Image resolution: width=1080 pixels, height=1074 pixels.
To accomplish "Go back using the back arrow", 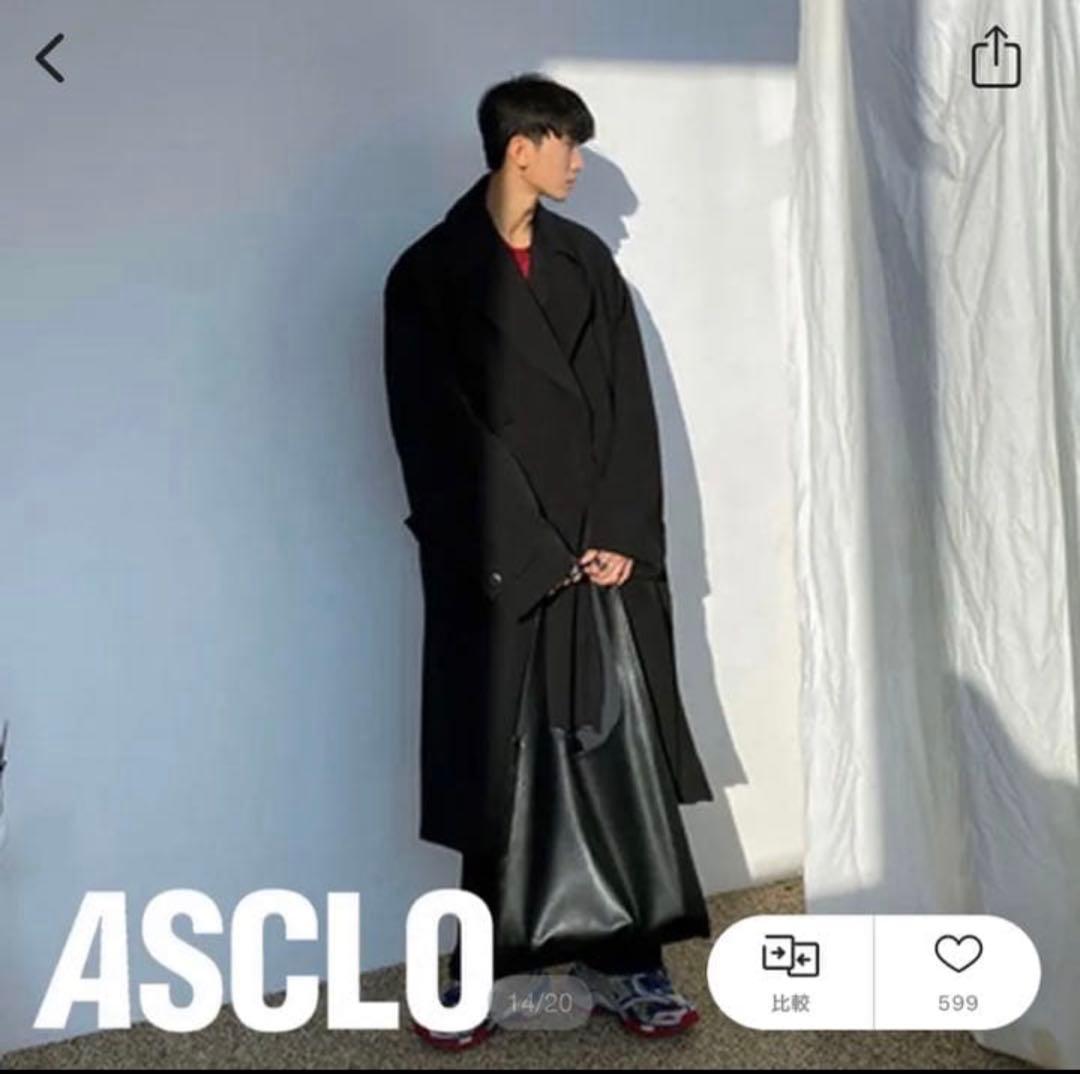I will coord(50,58).
